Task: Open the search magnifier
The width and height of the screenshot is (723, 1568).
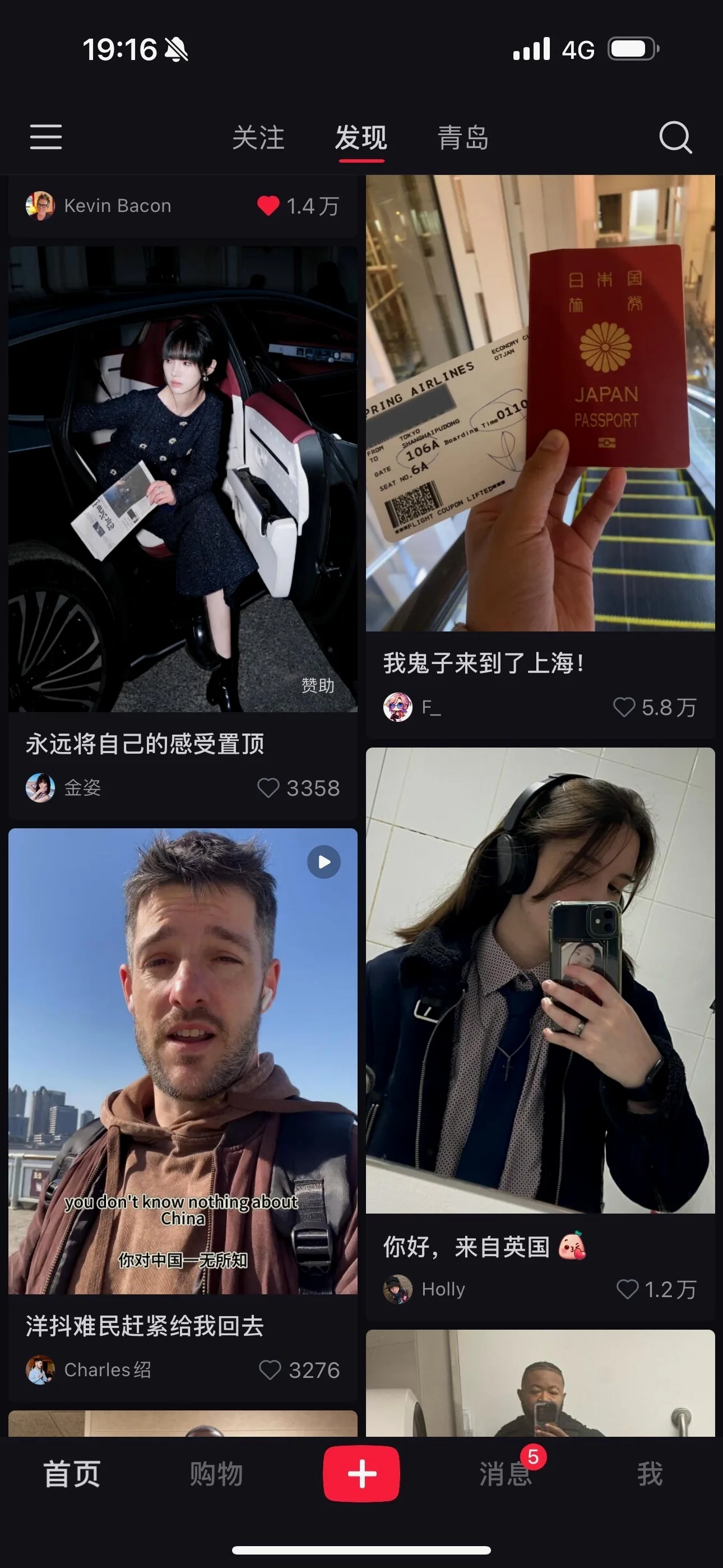Action: pyautogui.click(x=675, y=137)
